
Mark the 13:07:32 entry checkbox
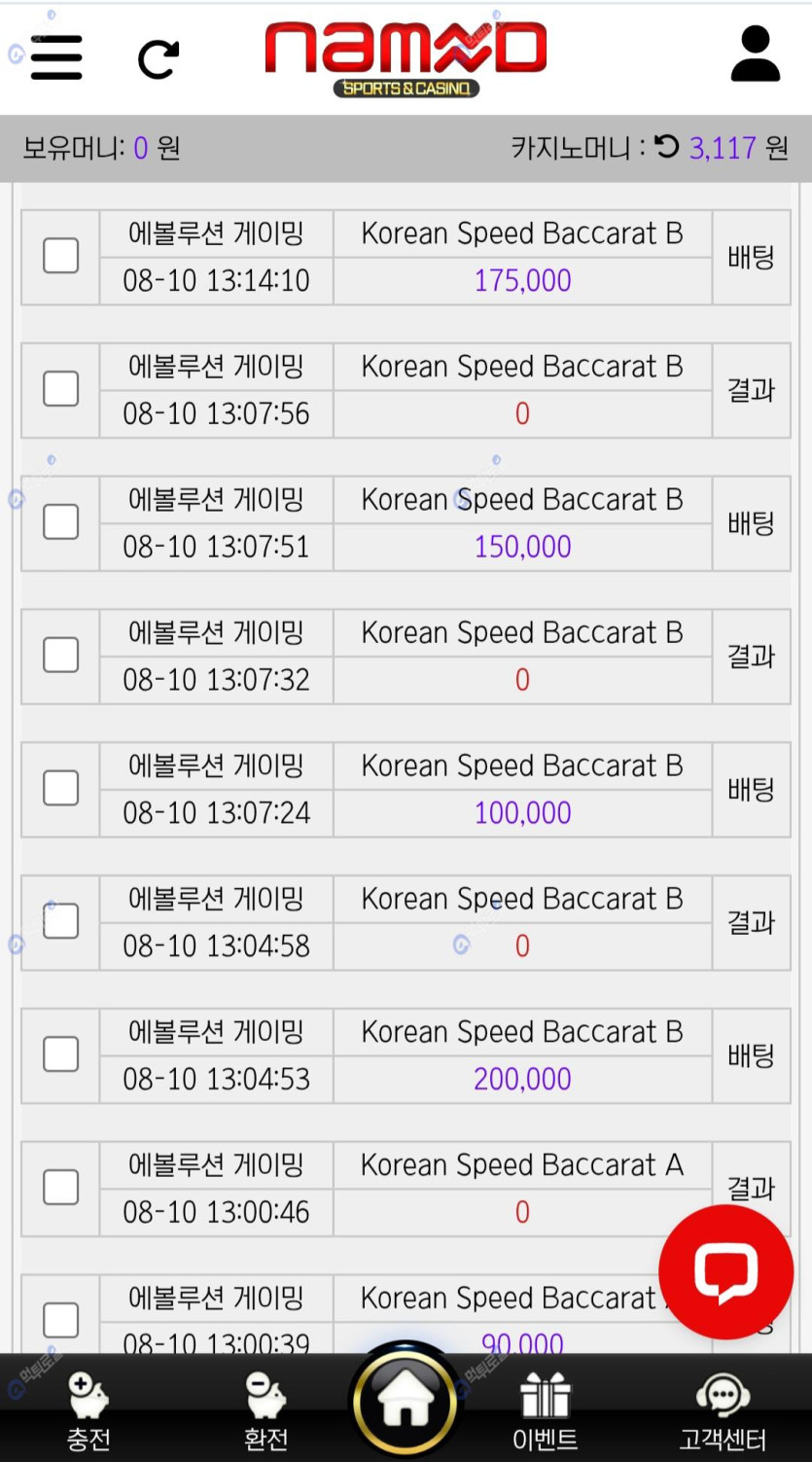coord(60,656)
